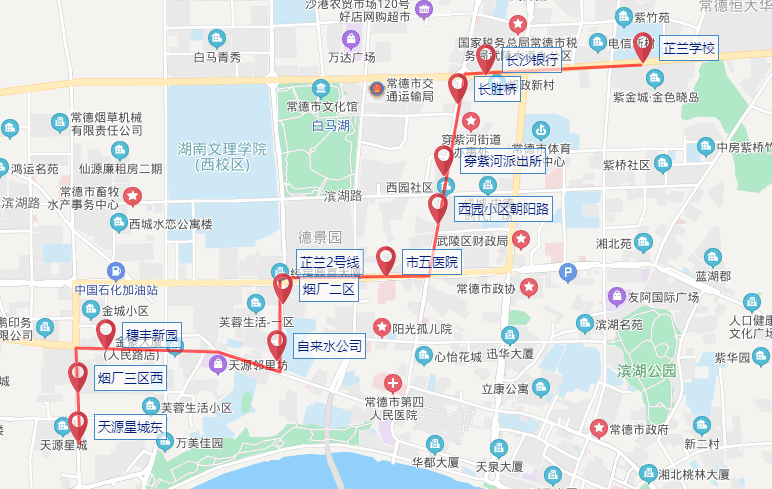Tap the 烟厂三区西 stop marker
Image resolution: width=772 pixels, height=489 pixels.
click(x=78, y=375)
